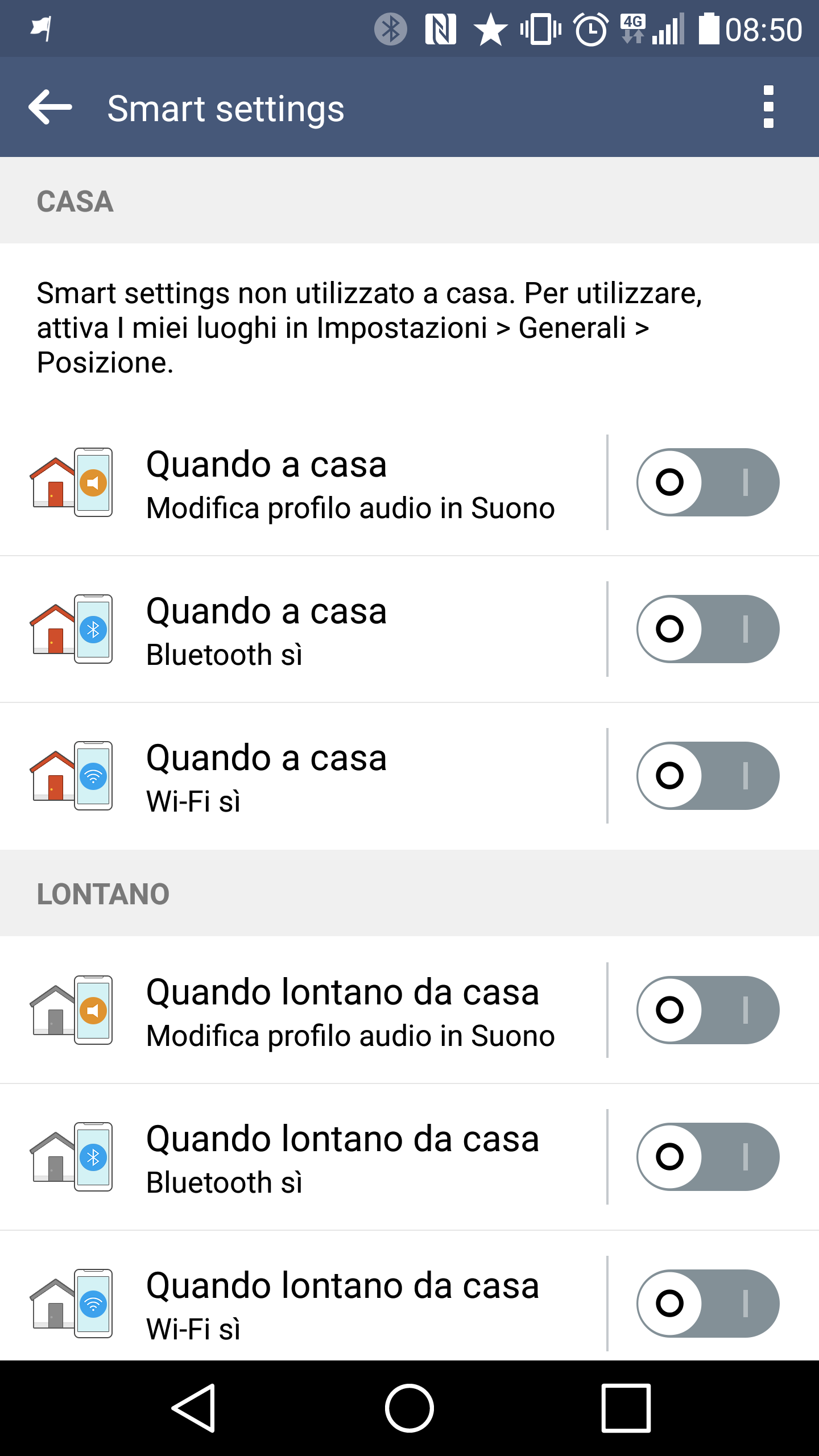Screen dimensions: 819x1456
Task: Open the Quando a casa Bluetooth sì row
Action: click(303, 630)
